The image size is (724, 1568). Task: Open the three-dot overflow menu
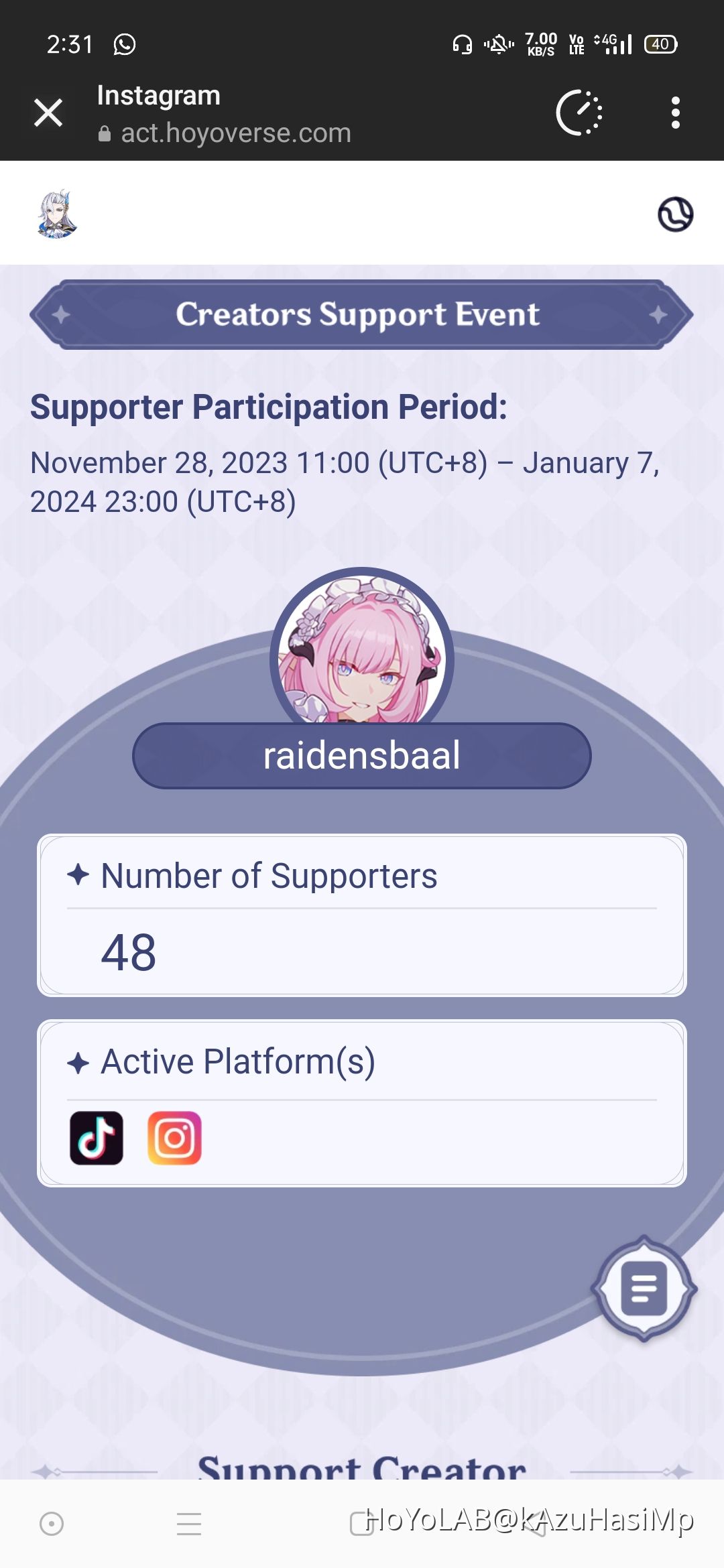pos(675,112)
